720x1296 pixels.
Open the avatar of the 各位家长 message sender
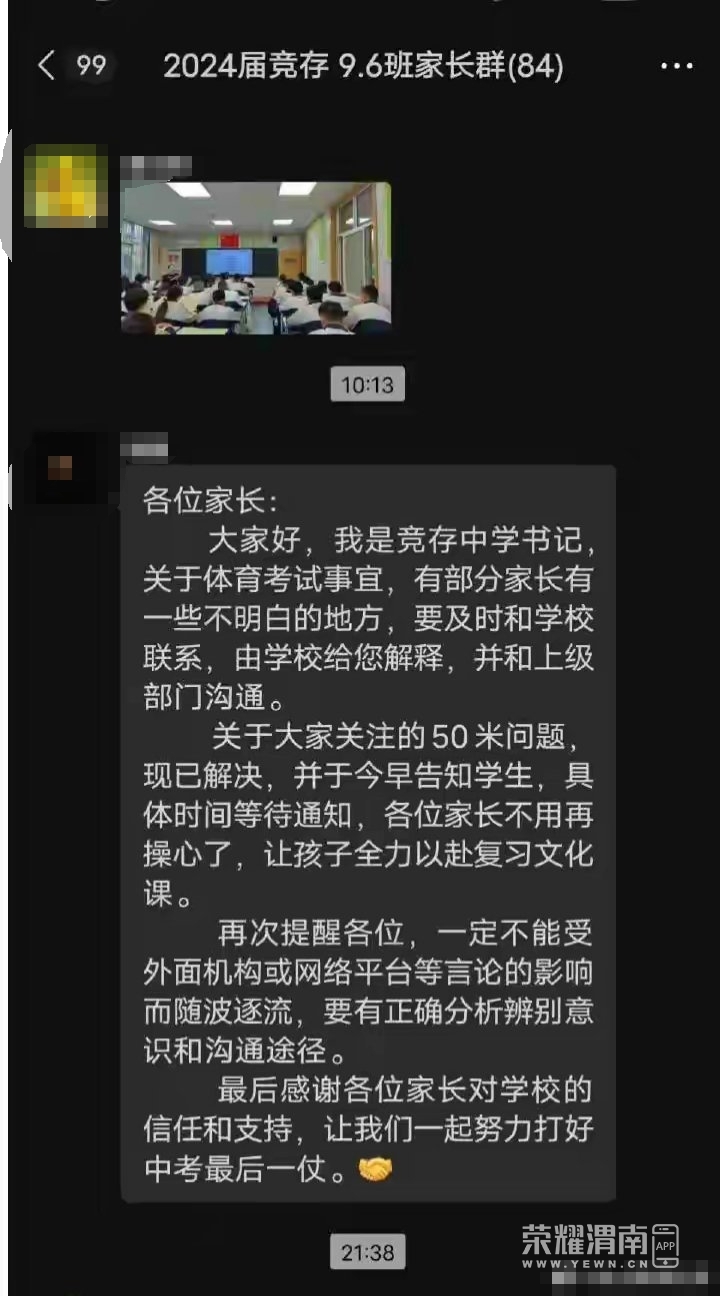click(62, 467)
